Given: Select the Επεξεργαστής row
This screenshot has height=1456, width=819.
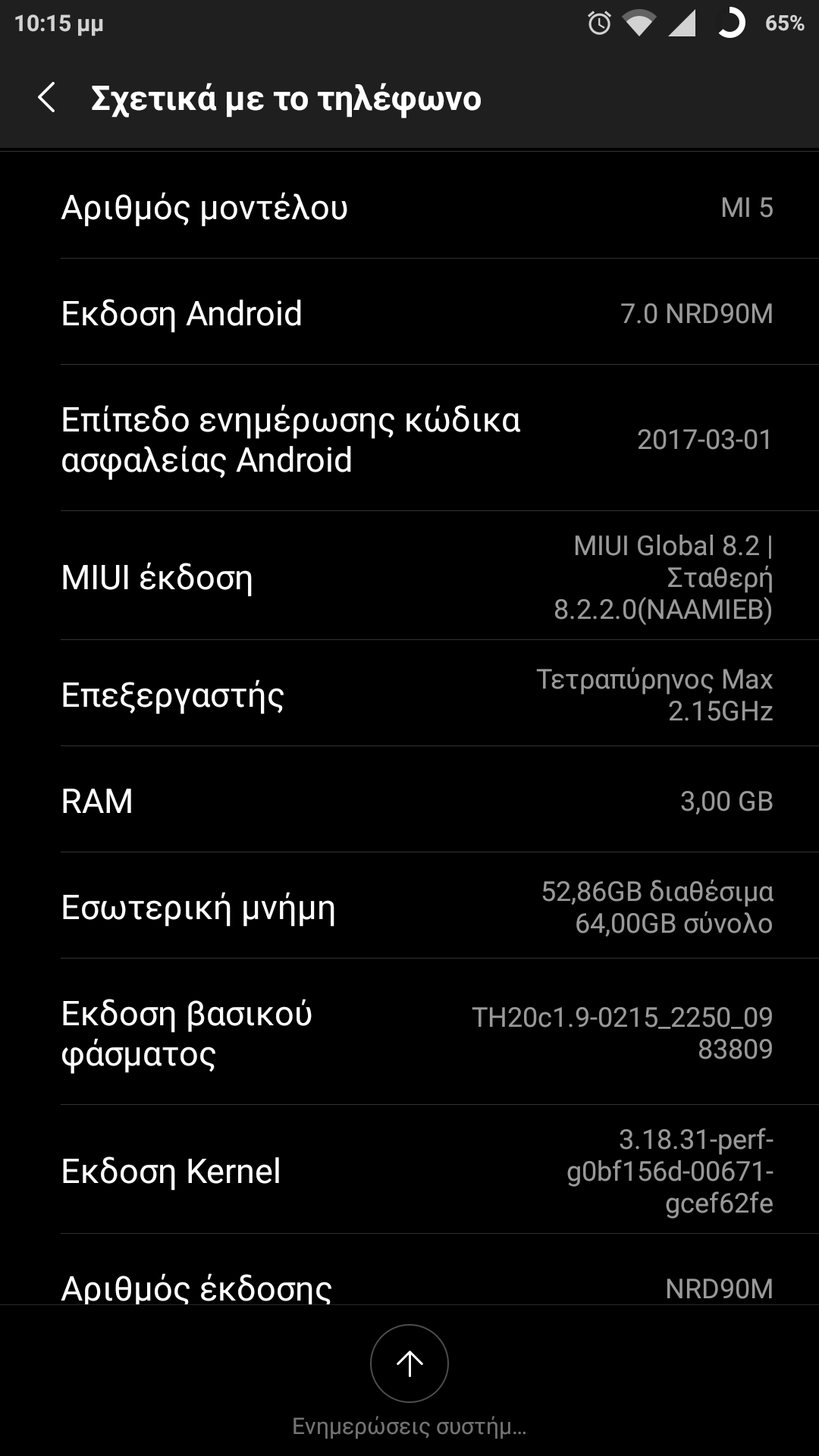Looking at the screenshot, I should tap(409, 695).
